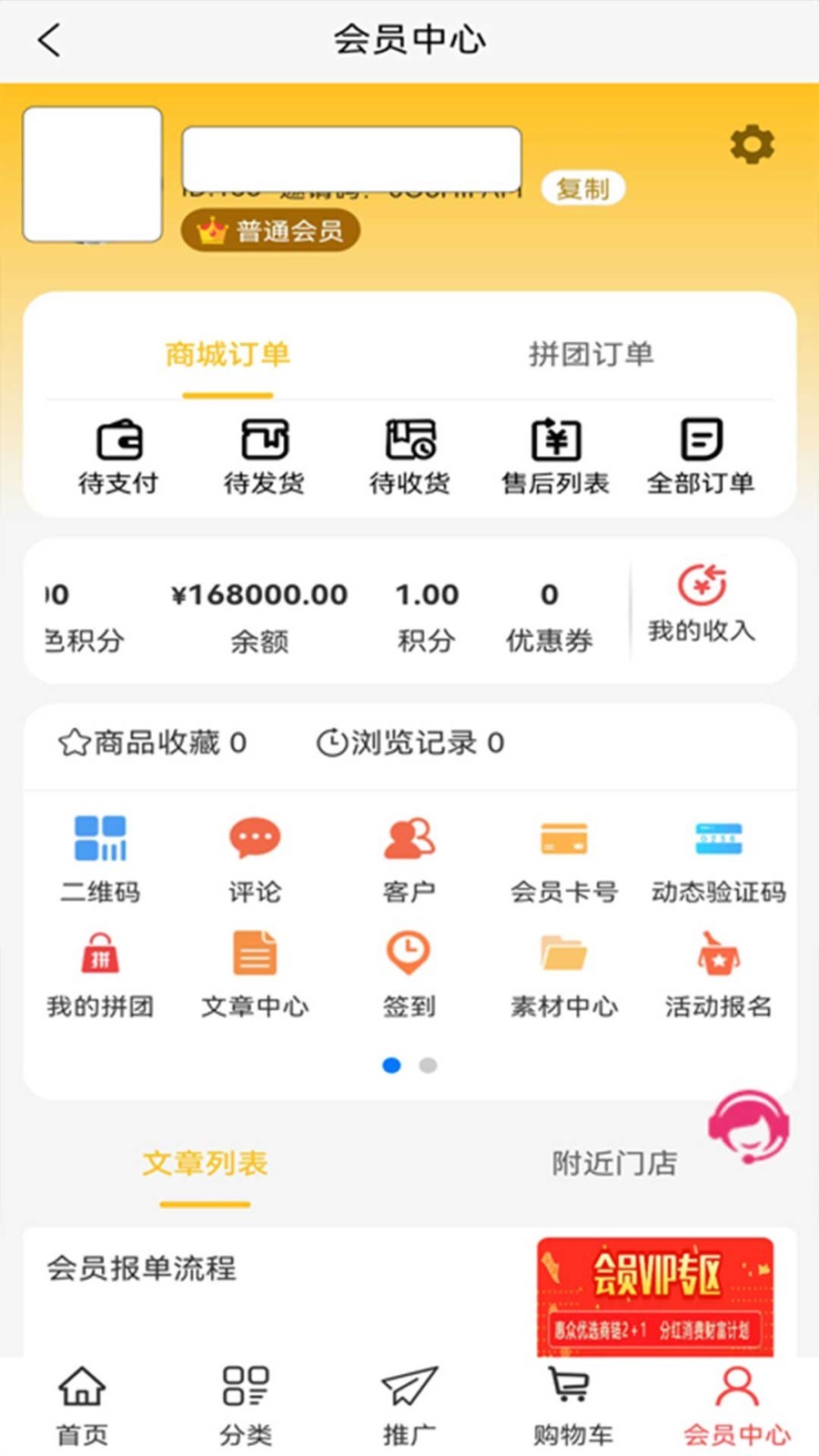Go back from 会员中心 page
This screenshot has width=819, height=1456.
(x=50, y=41)
